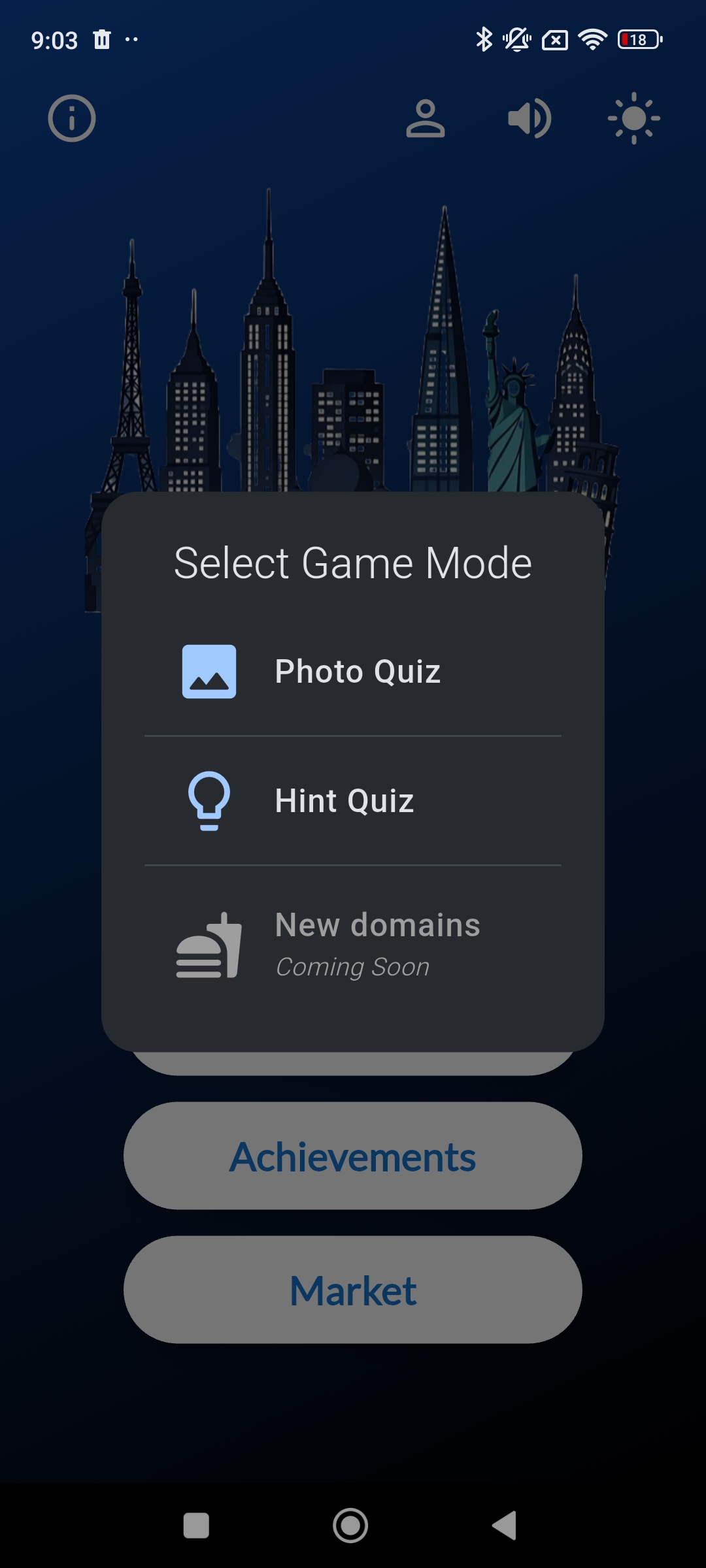The width and height of the screenshot is (706, 1568).
Task: Tap the Wi-Fi status bar icon
Action: point(594,41)
